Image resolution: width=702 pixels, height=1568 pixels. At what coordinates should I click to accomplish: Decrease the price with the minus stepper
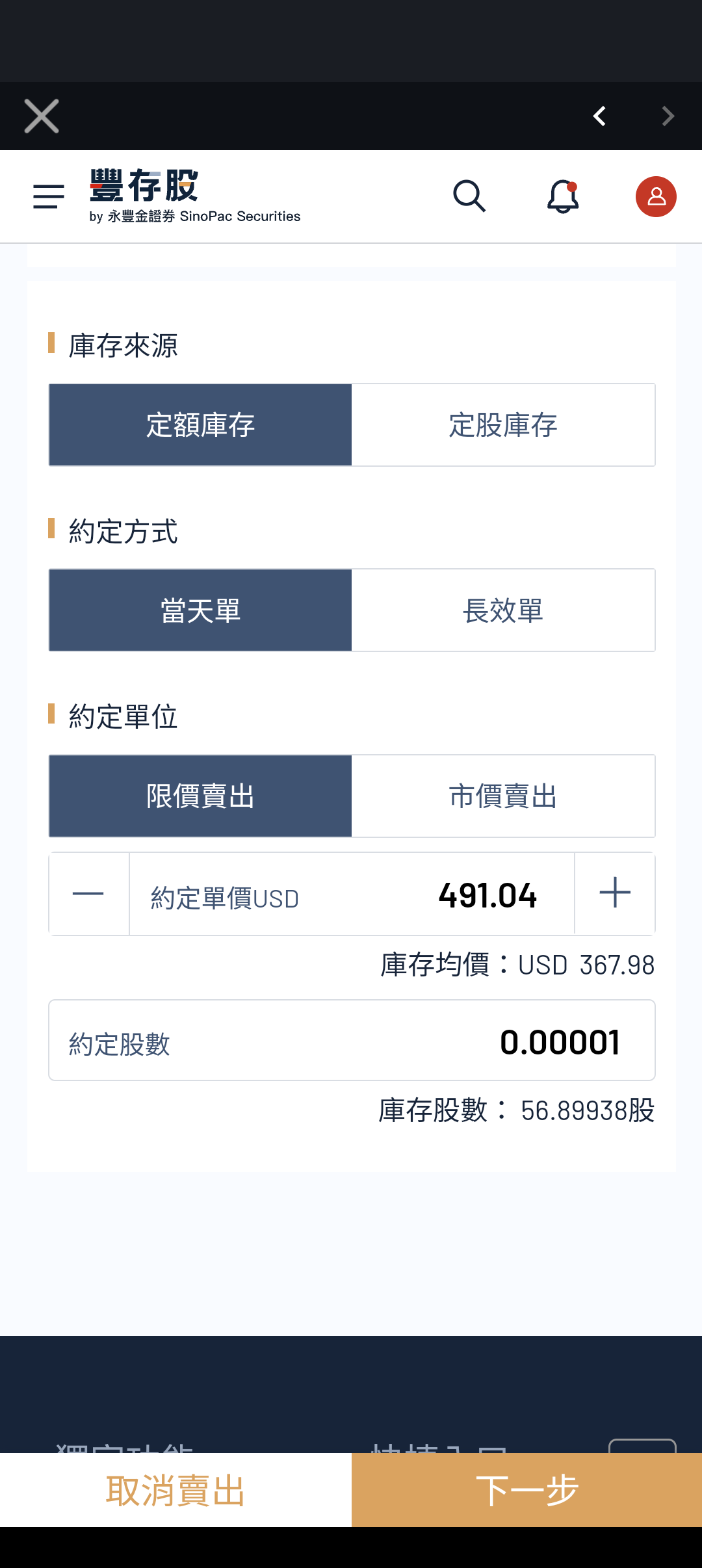tap(89, 894)
